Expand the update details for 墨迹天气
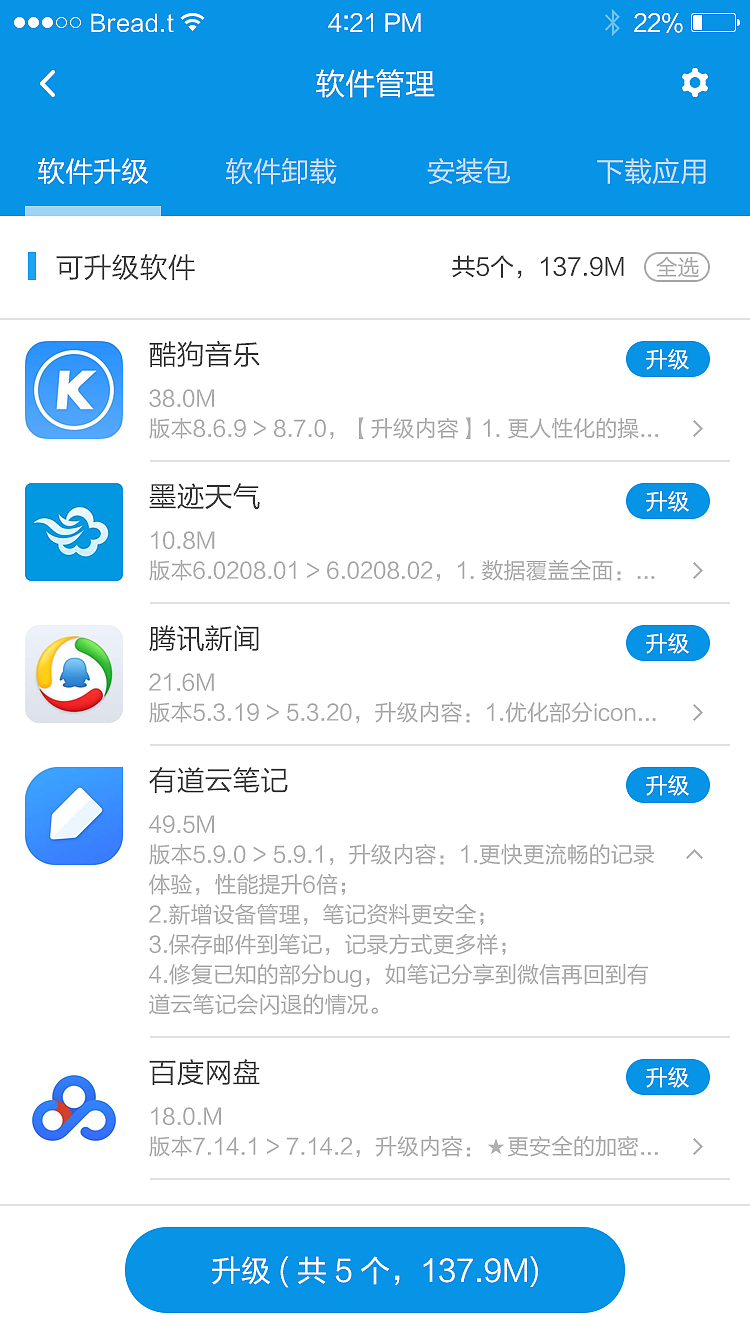Viewport: 750px width, 1334px height. (x=698, y=571)
